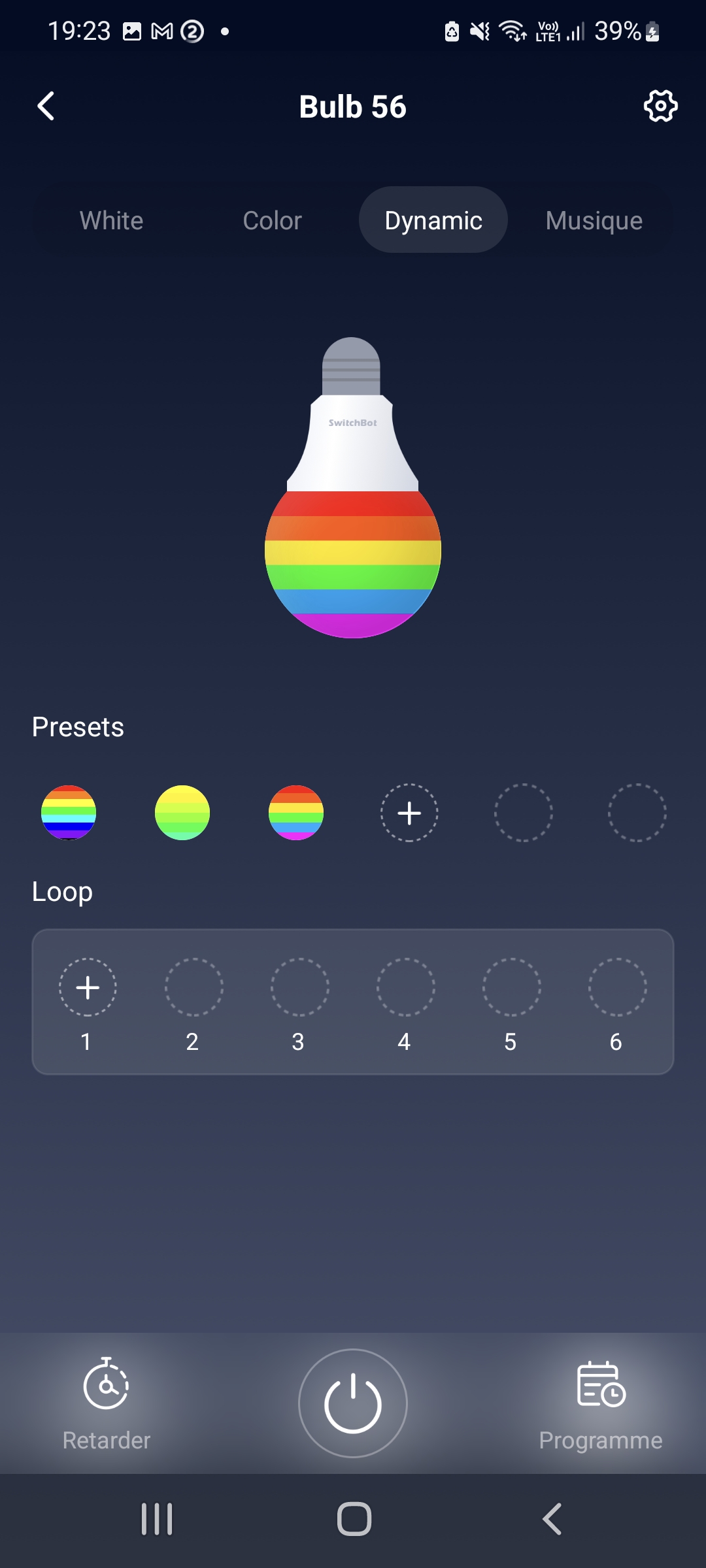Apply the first rainbow preset with purple
The width and height of the screenshot is (706, 1568).
tap(69, 813)
